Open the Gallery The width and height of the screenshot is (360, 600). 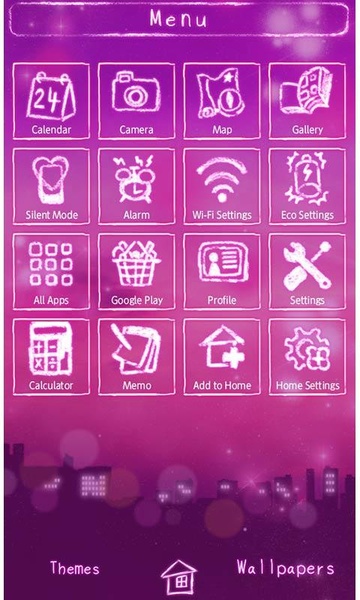(x=307, y=101)
